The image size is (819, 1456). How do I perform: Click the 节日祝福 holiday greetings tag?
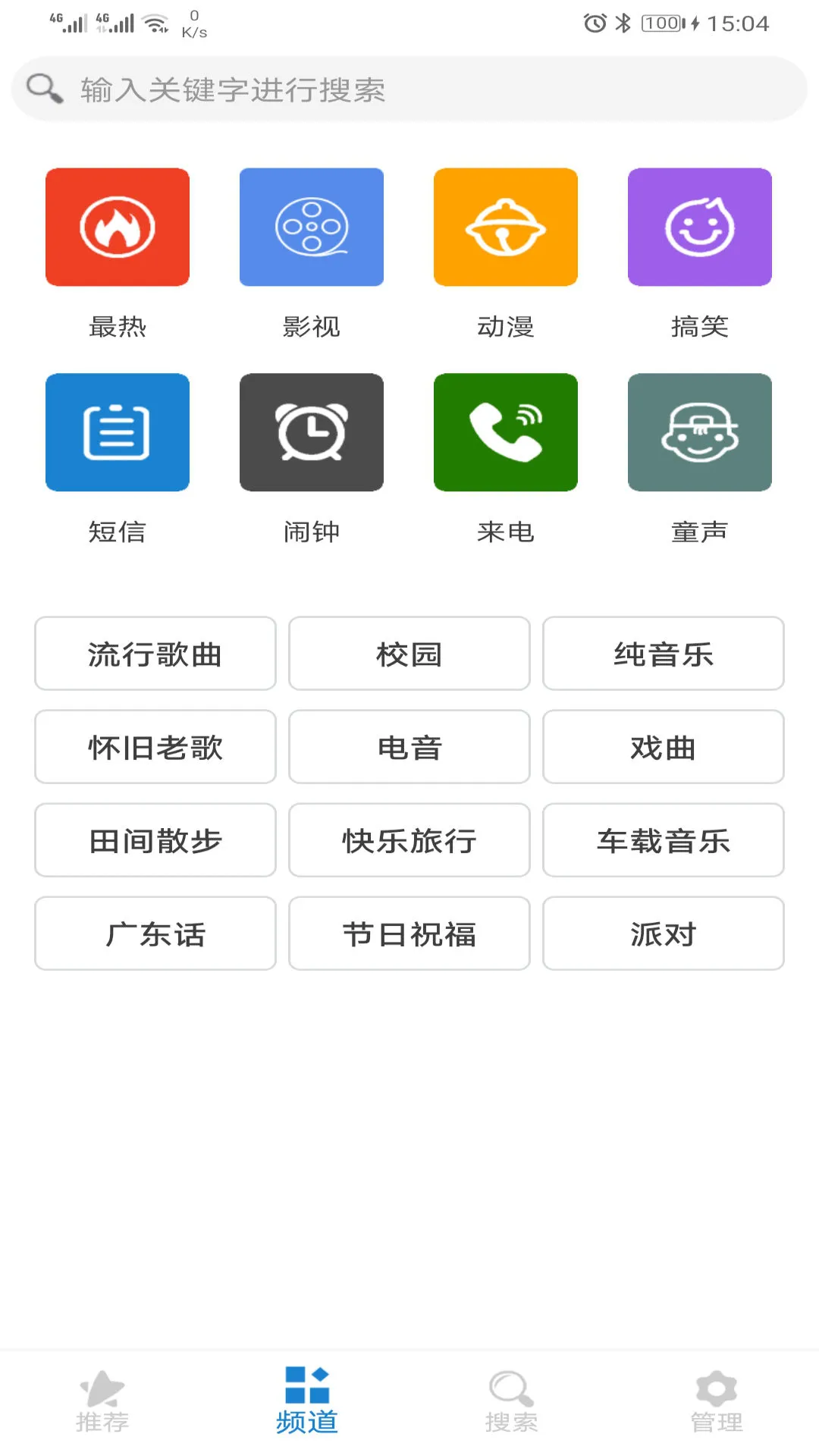click(409, 934)
